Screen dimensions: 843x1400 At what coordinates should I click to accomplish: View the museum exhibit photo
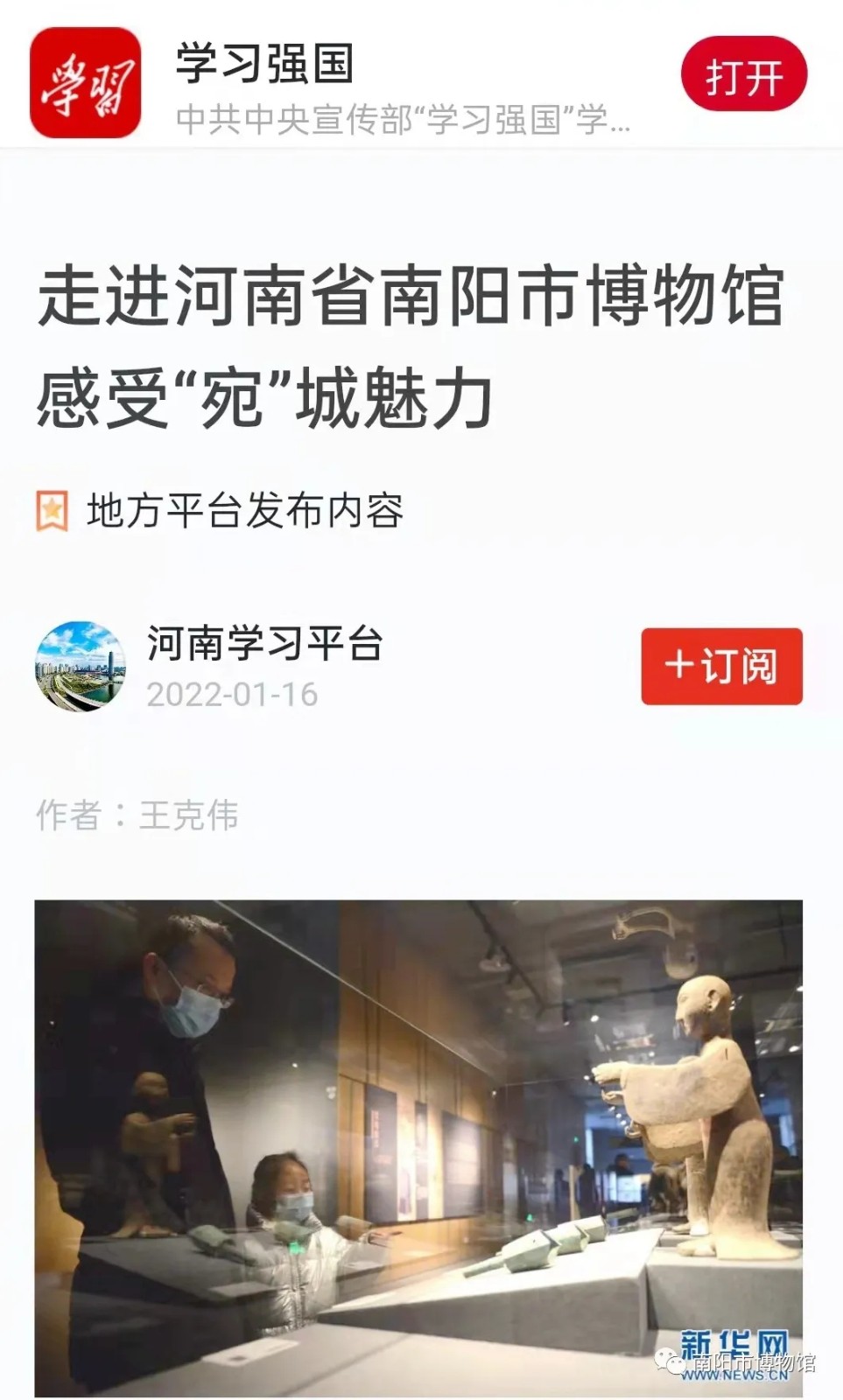click(418, 1146)
